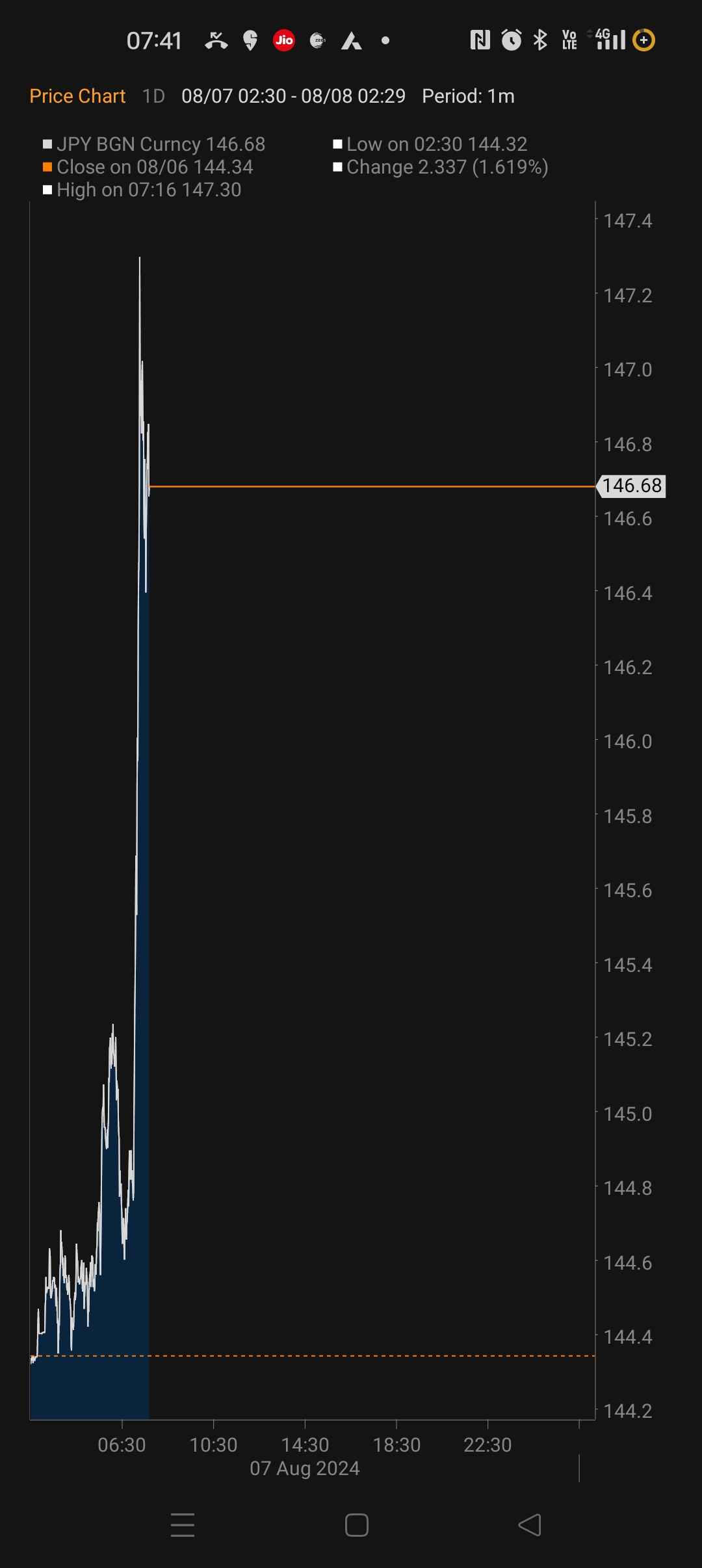This screenshot has width=702, height=1568.
Task: Change the 1D chart range
Action: tap(153, 96)
